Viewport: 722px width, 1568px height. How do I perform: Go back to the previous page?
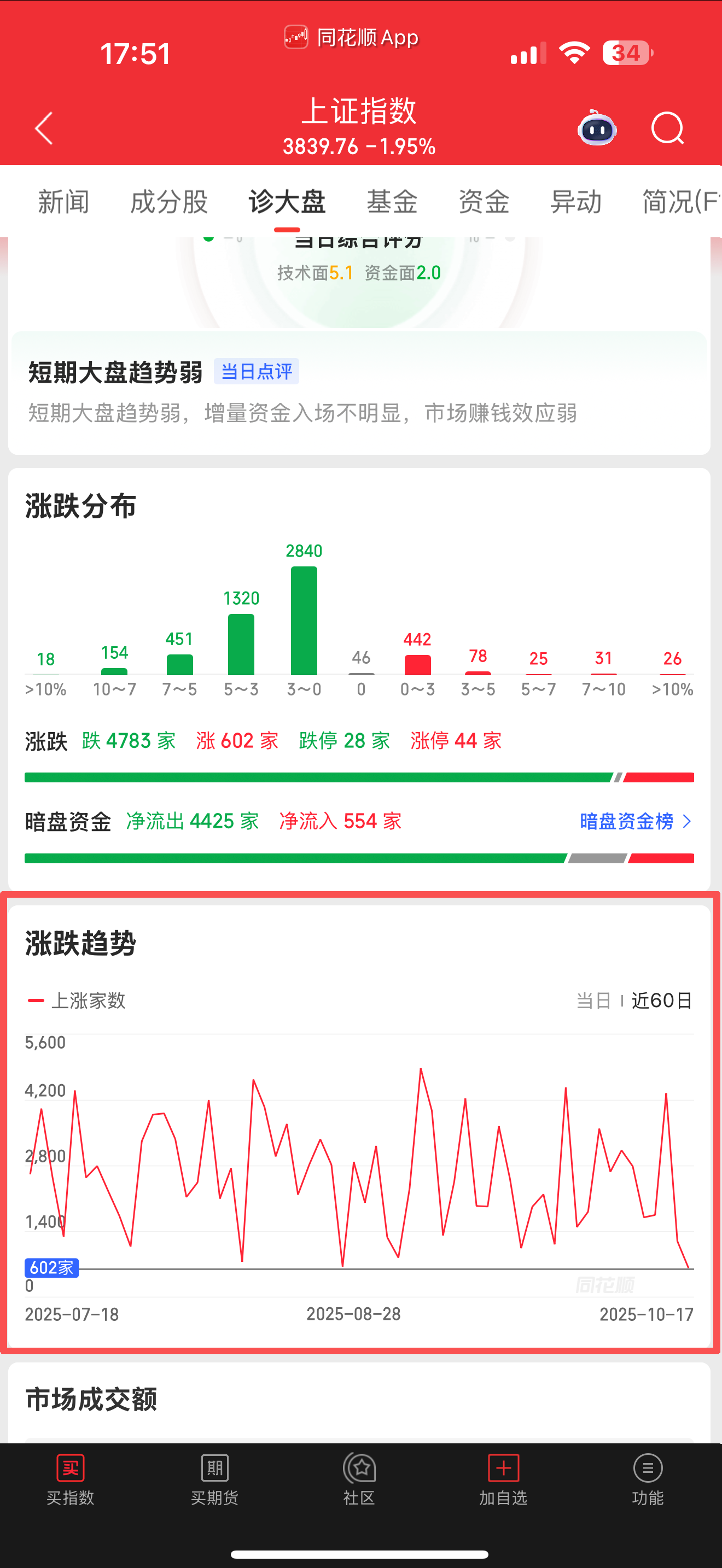(44, 128)
